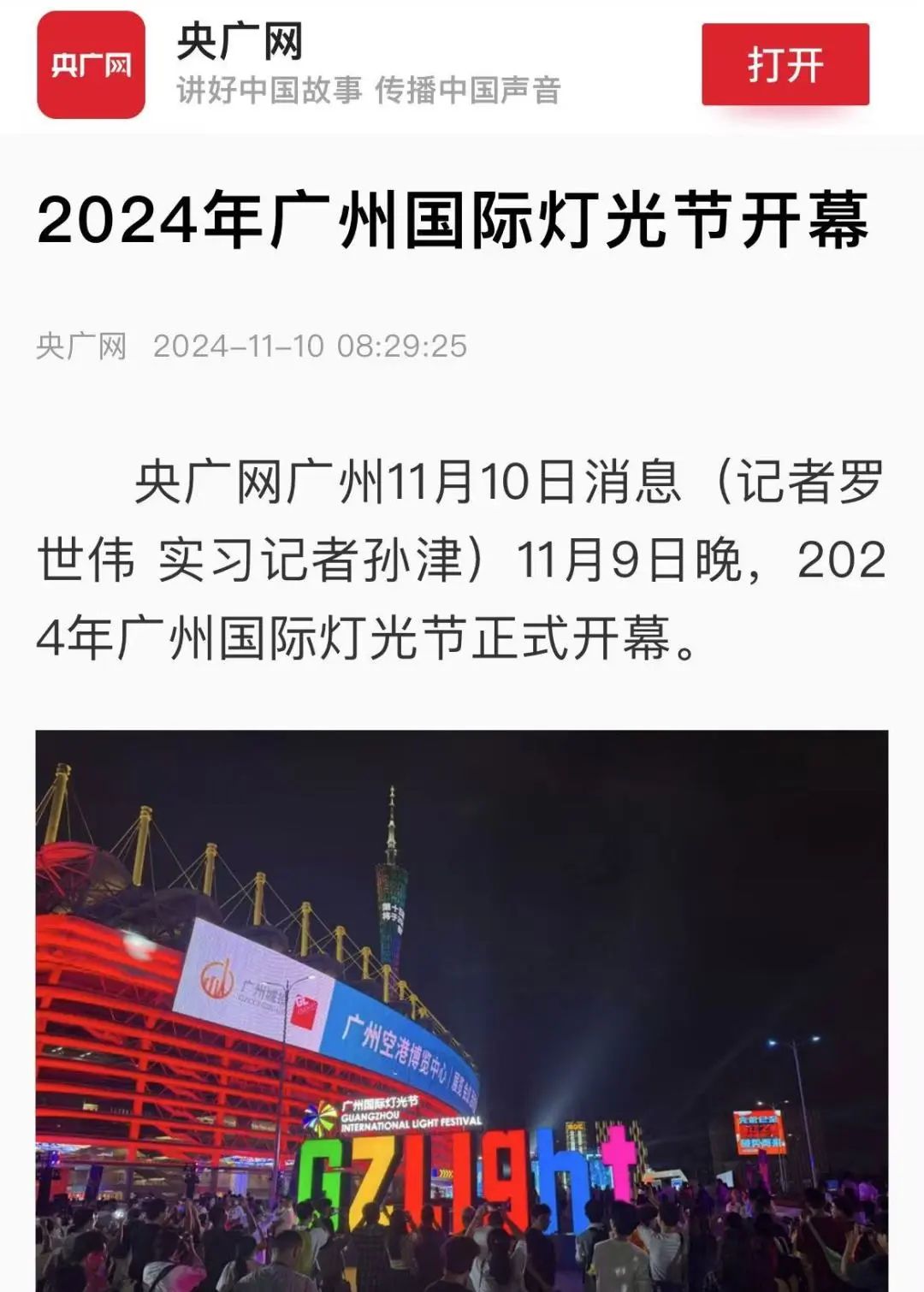The width and height of the screenshot is (924, 1292).
Task: Tap the red 打开 button
Action: click(x=785, y=65)
